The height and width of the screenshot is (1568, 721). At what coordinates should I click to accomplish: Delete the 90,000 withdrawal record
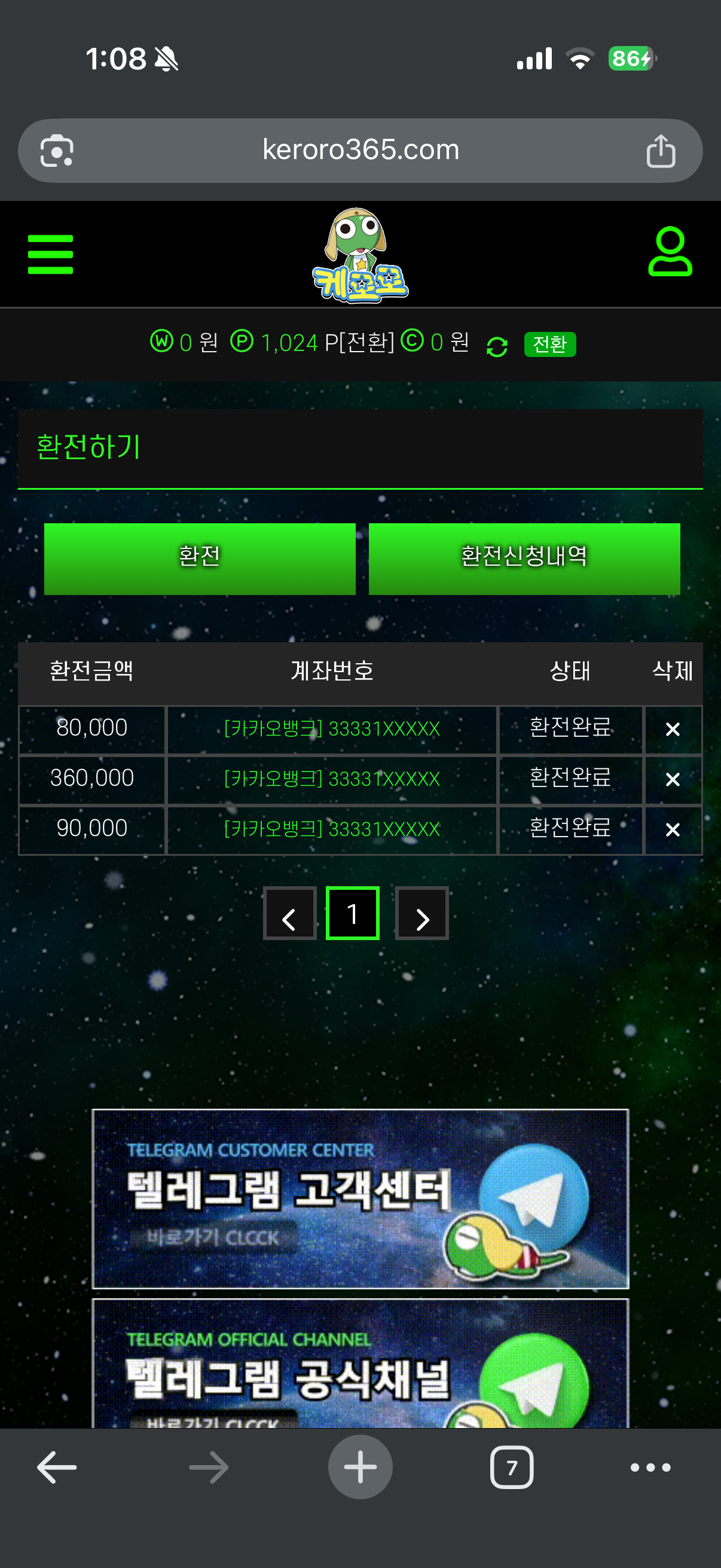click(673, 829)
